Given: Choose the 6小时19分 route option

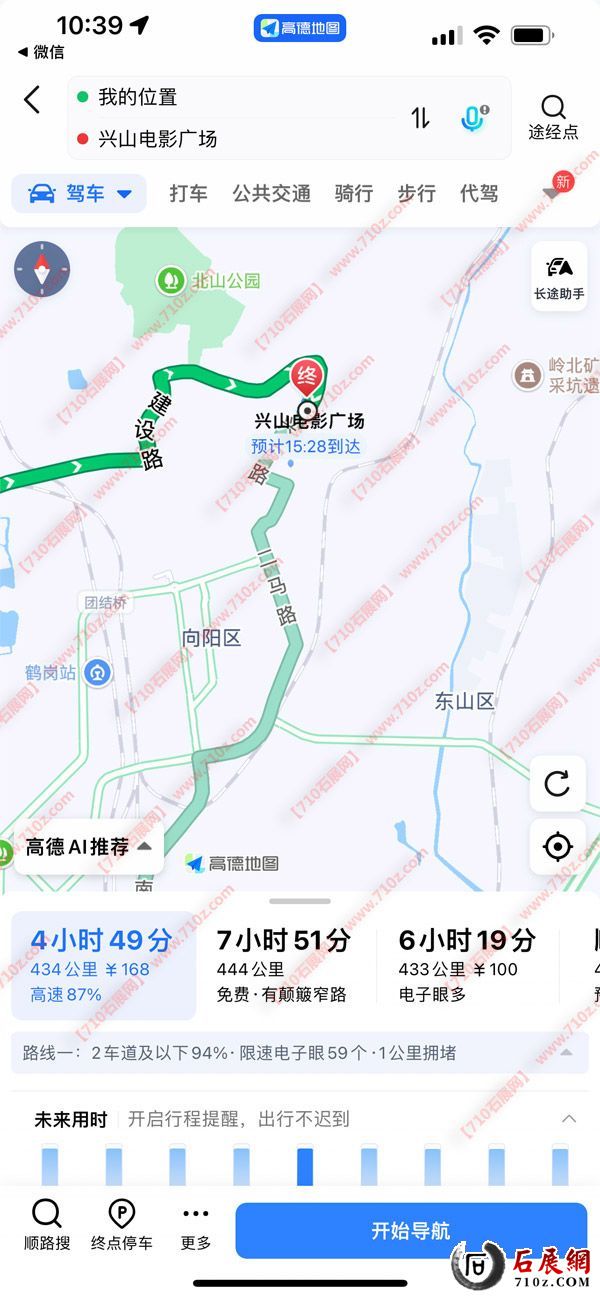Looking at the screenshot, I should pyautogui.click(x=466, y=965).
